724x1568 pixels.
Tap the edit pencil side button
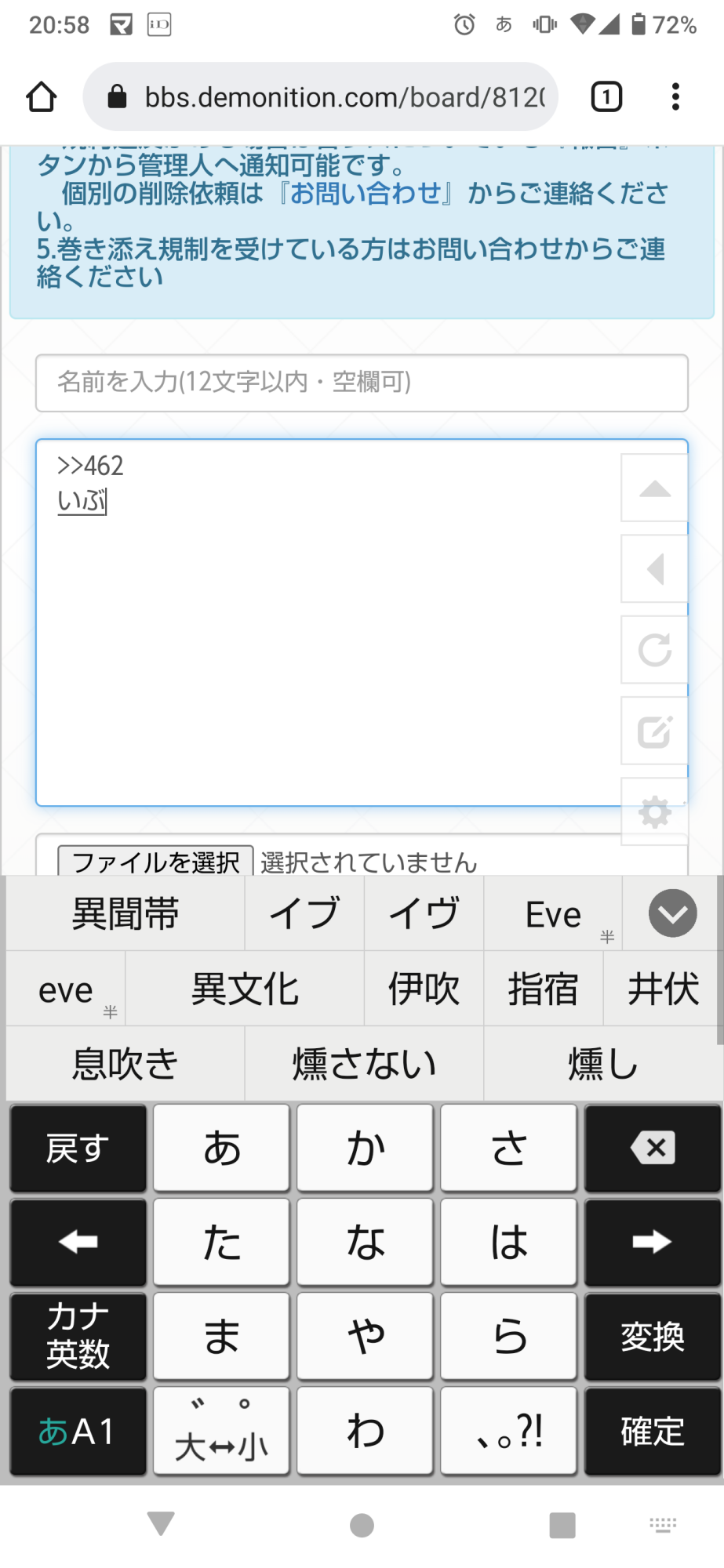(x=654, y=731)
